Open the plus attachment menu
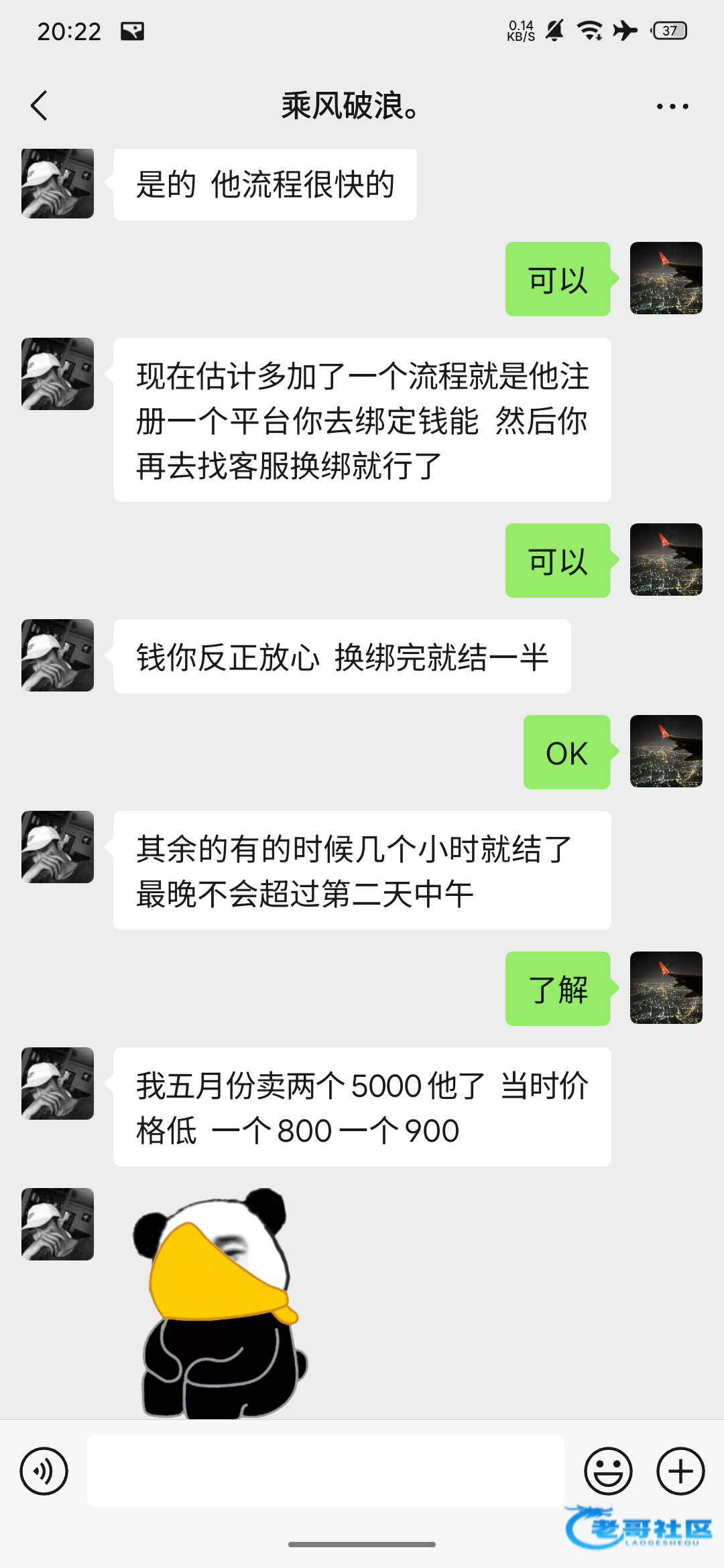 (680, 1471)
